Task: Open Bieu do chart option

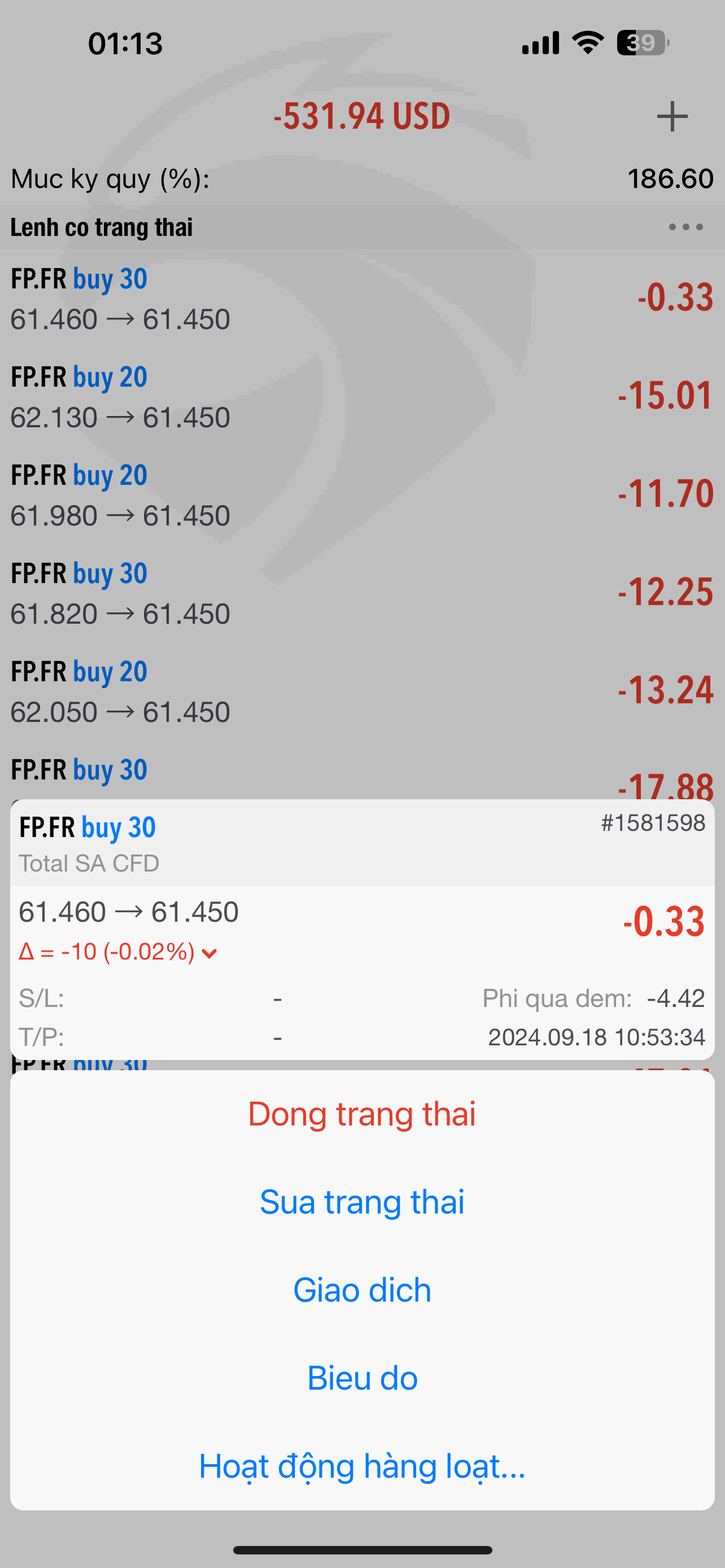Action: pos(362,1378)
